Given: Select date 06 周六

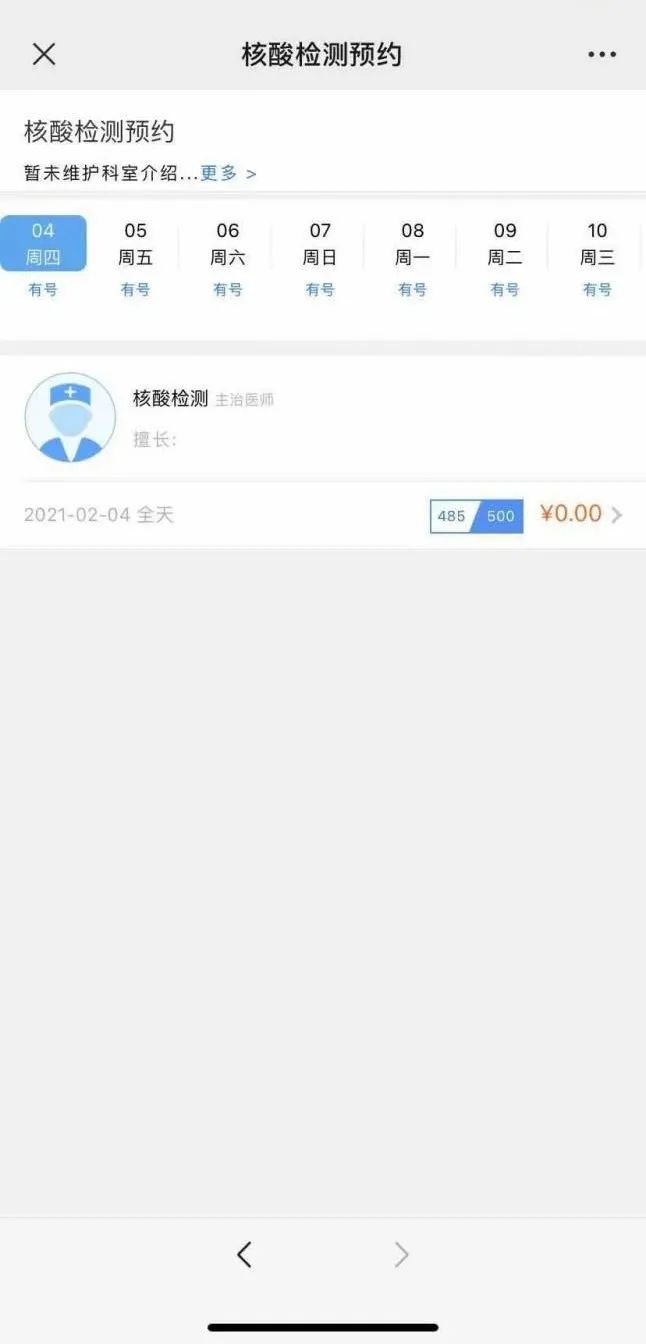Looking at the screenshot, I should click(227, 258).
